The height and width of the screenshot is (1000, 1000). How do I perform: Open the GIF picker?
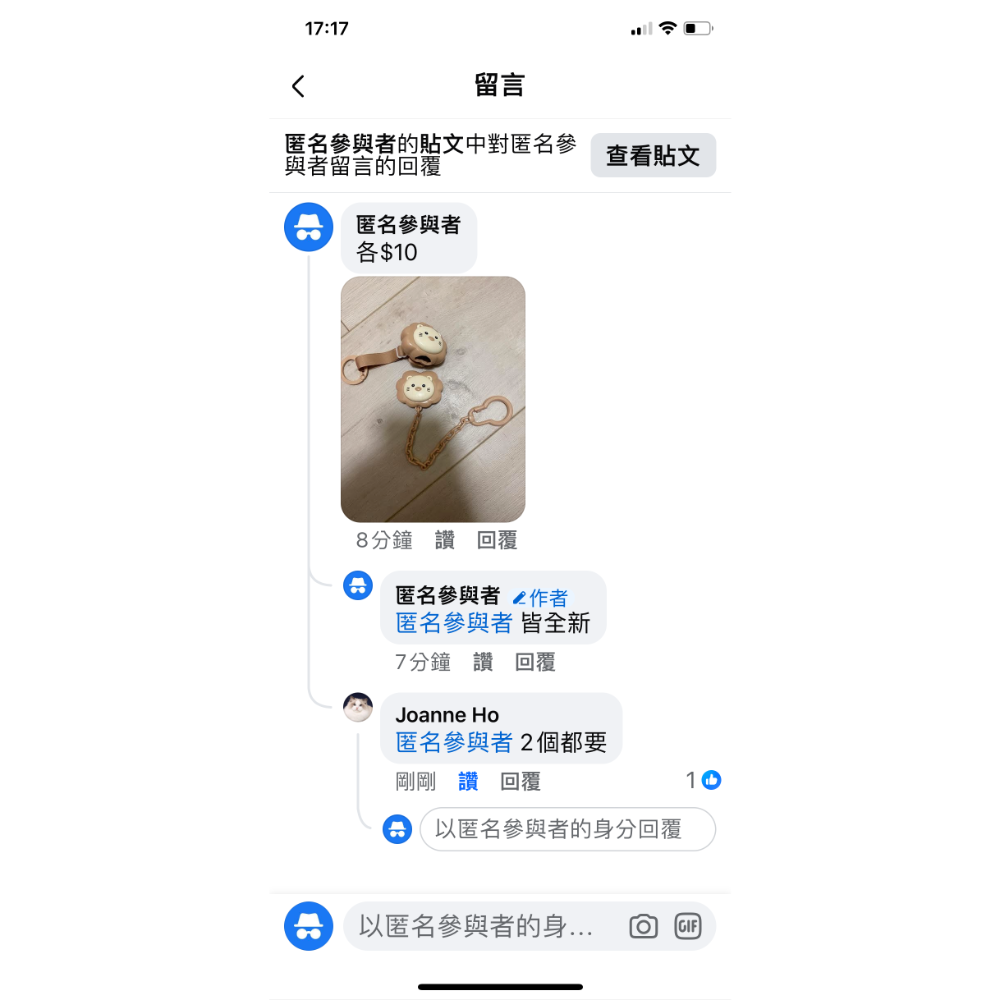pos(688,927)
